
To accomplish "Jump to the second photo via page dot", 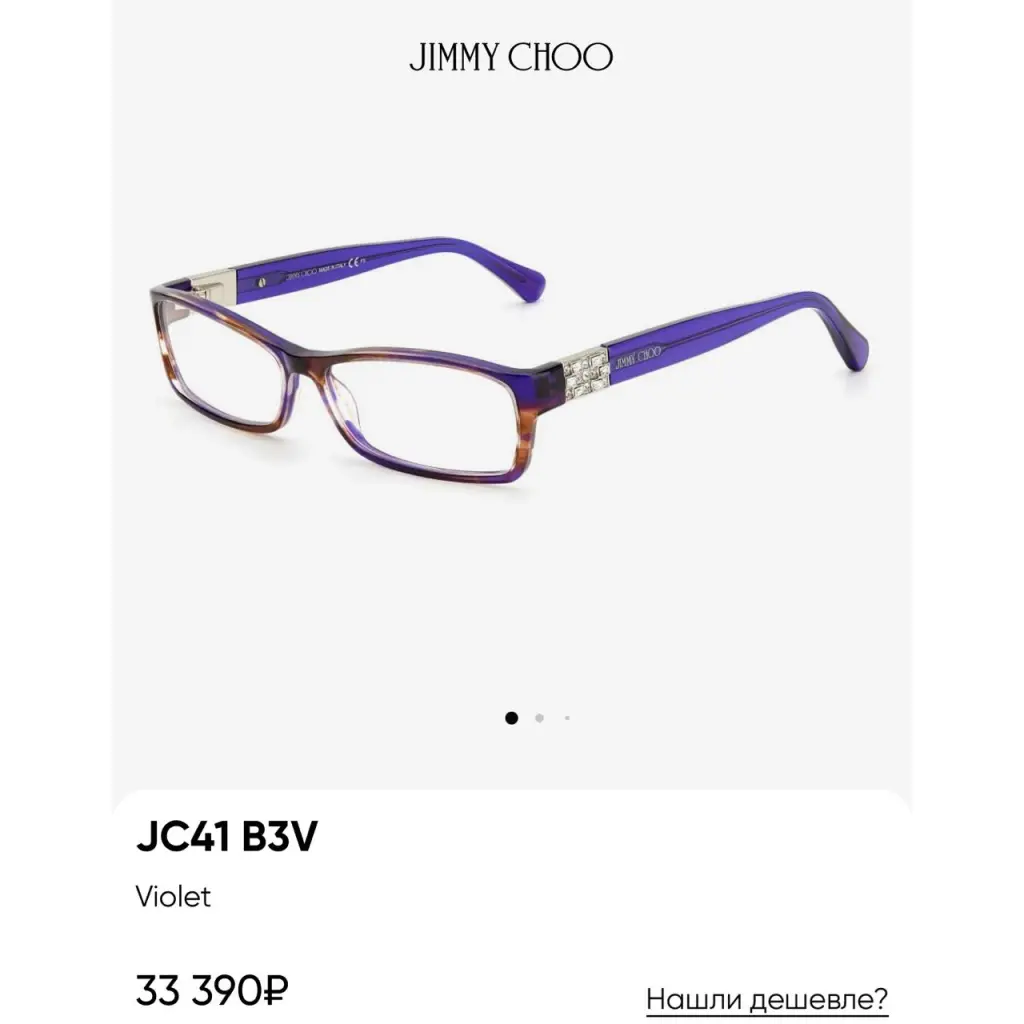I will 539,717.
